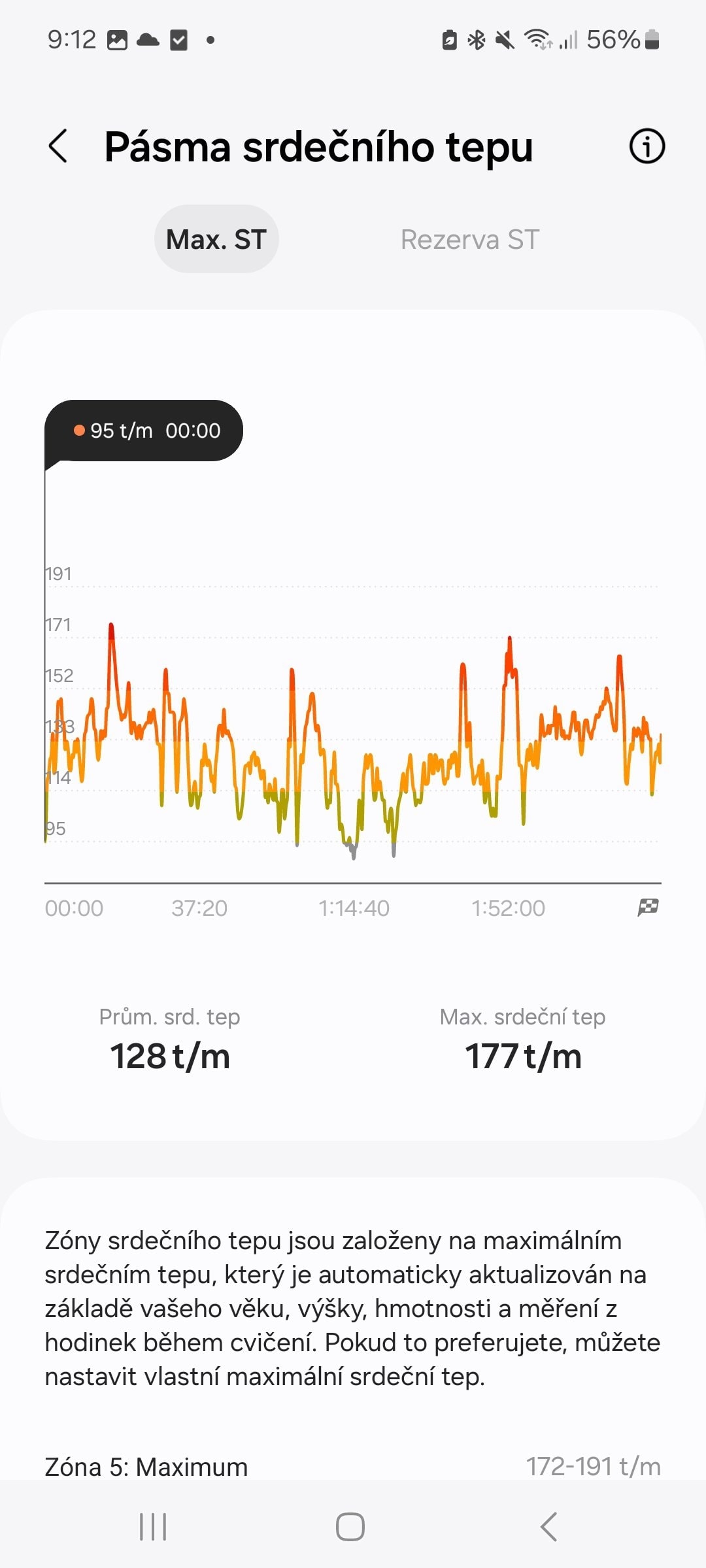
Task: Open the system recent apps view
Action: tap(153, 1527)
